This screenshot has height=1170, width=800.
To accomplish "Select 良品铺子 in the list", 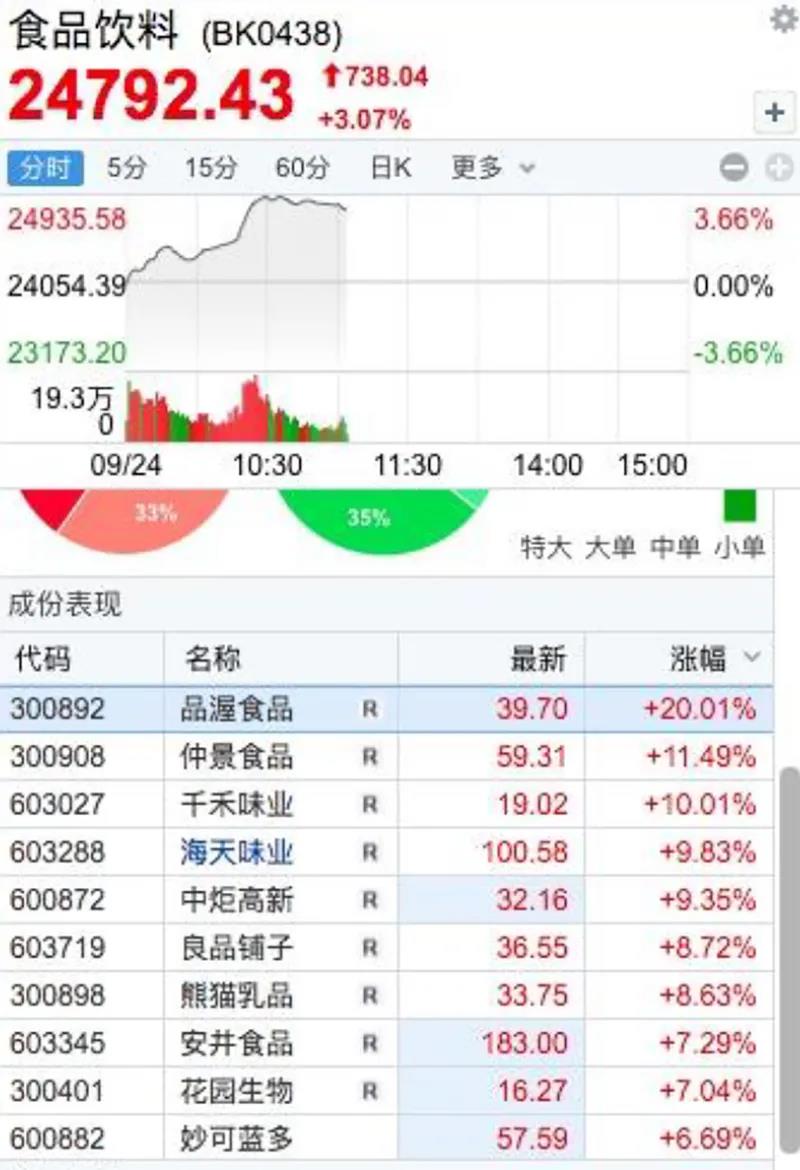I will [x=237, y=947].
